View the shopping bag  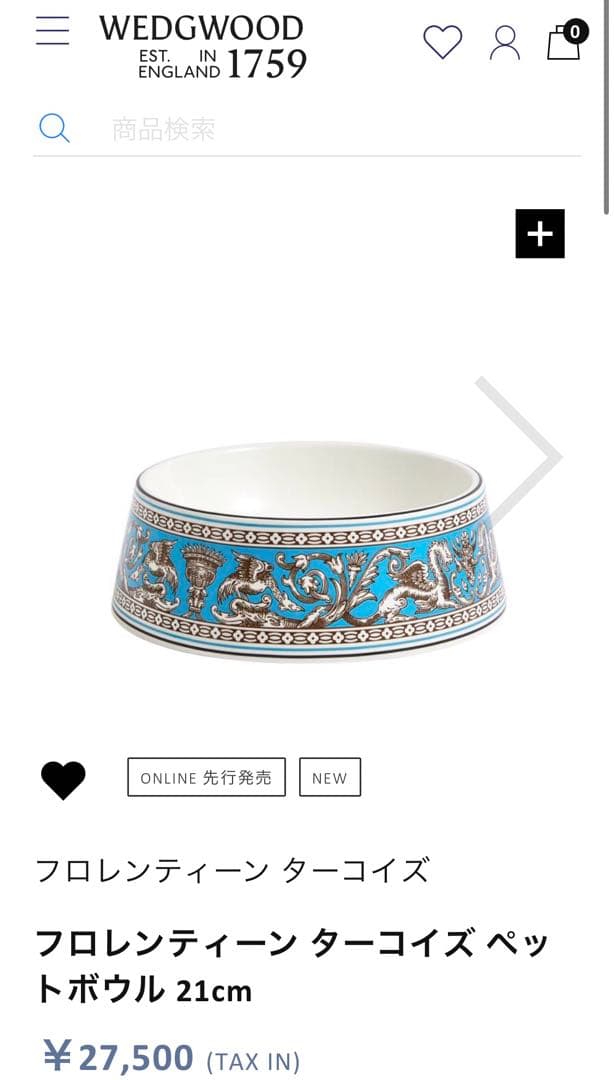point(565,42)
